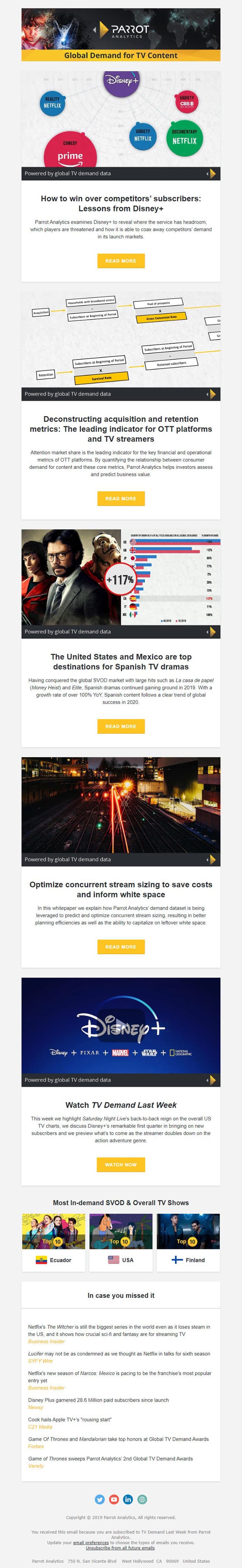The height and width of the screenshot is (1568, 242).
Task: Tap READ MORE under concurrent stream sizing whitepaper
Action: [x=121, y=947]
